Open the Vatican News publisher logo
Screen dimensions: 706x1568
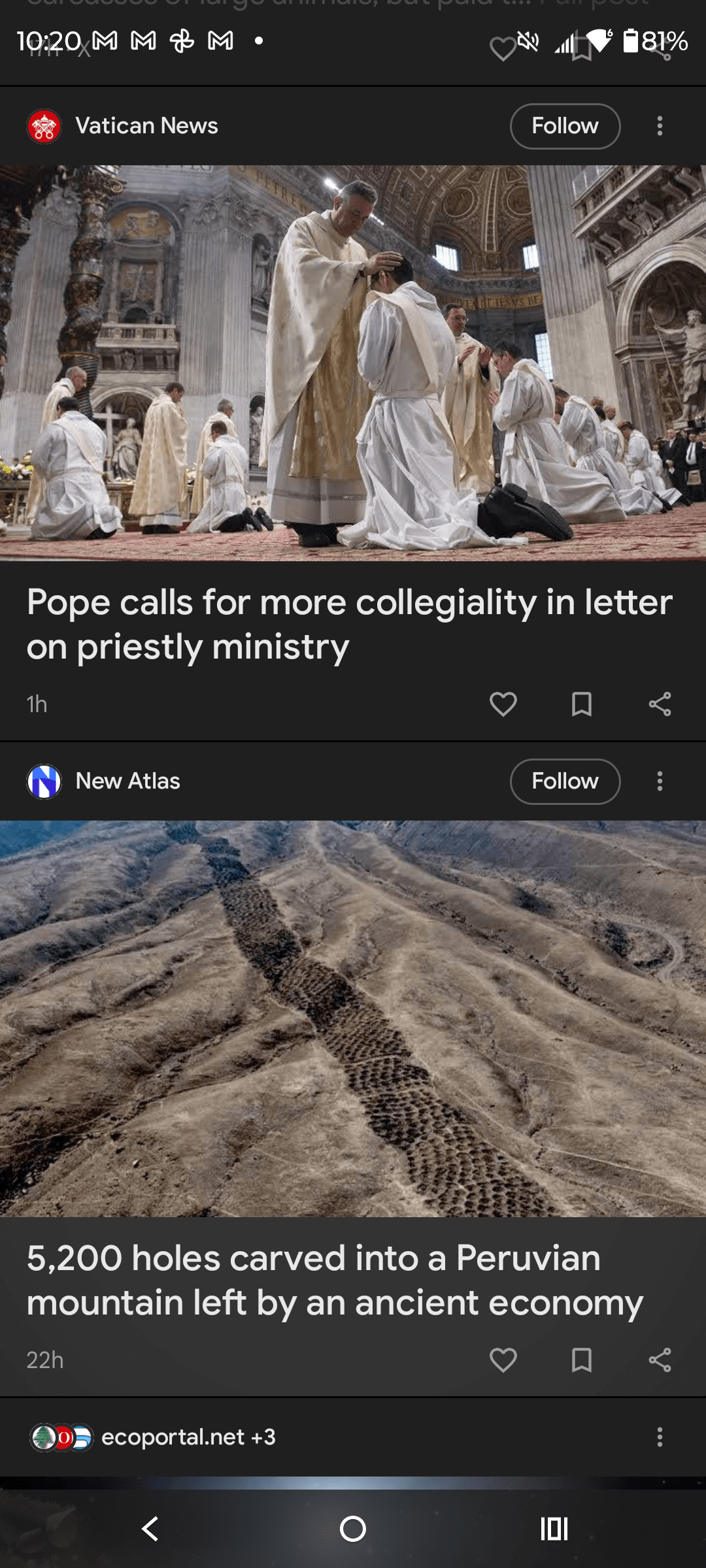point(43,126)
